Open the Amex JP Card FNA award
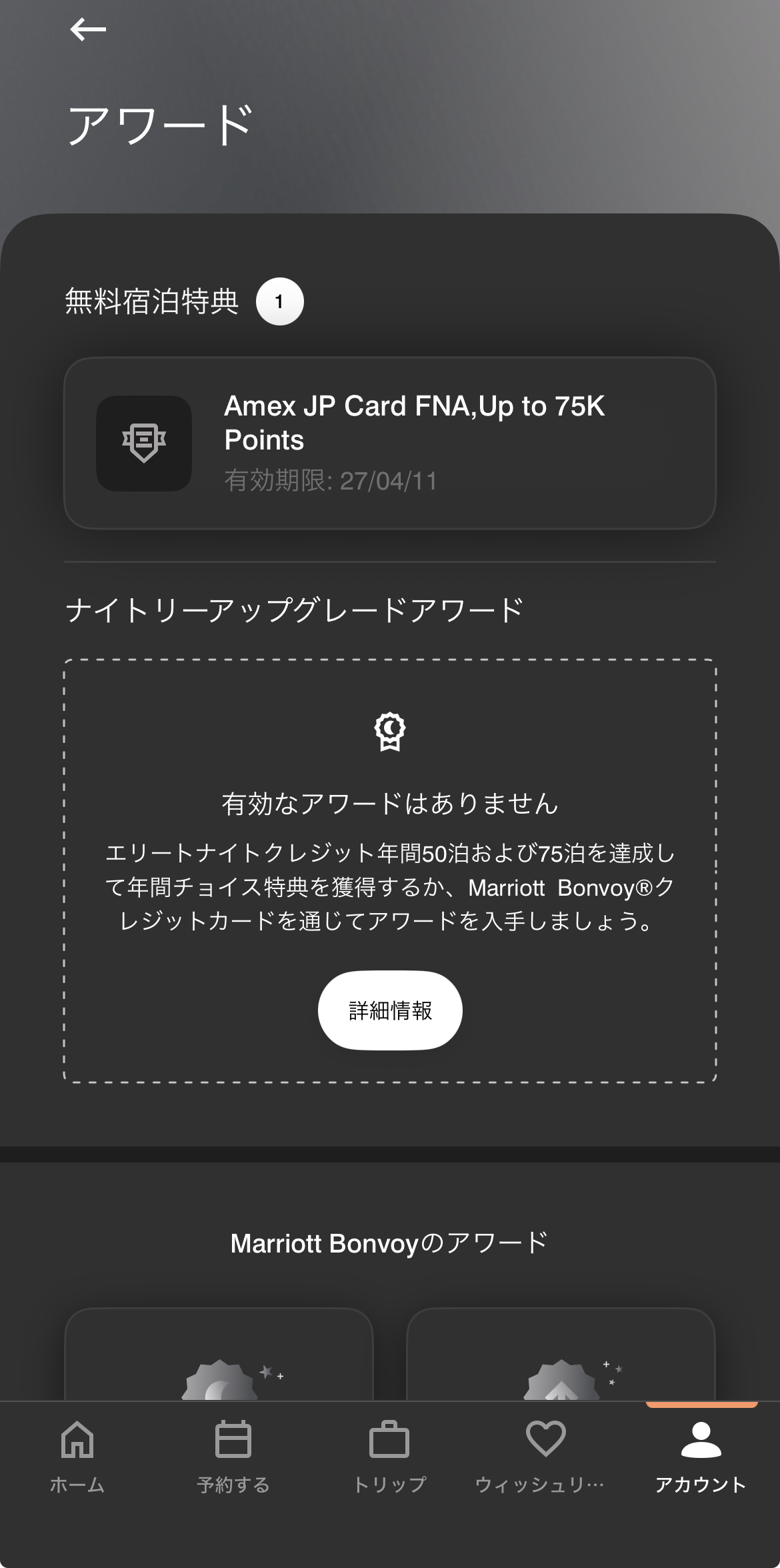The image size is (780, 1568). coord(389,443)
